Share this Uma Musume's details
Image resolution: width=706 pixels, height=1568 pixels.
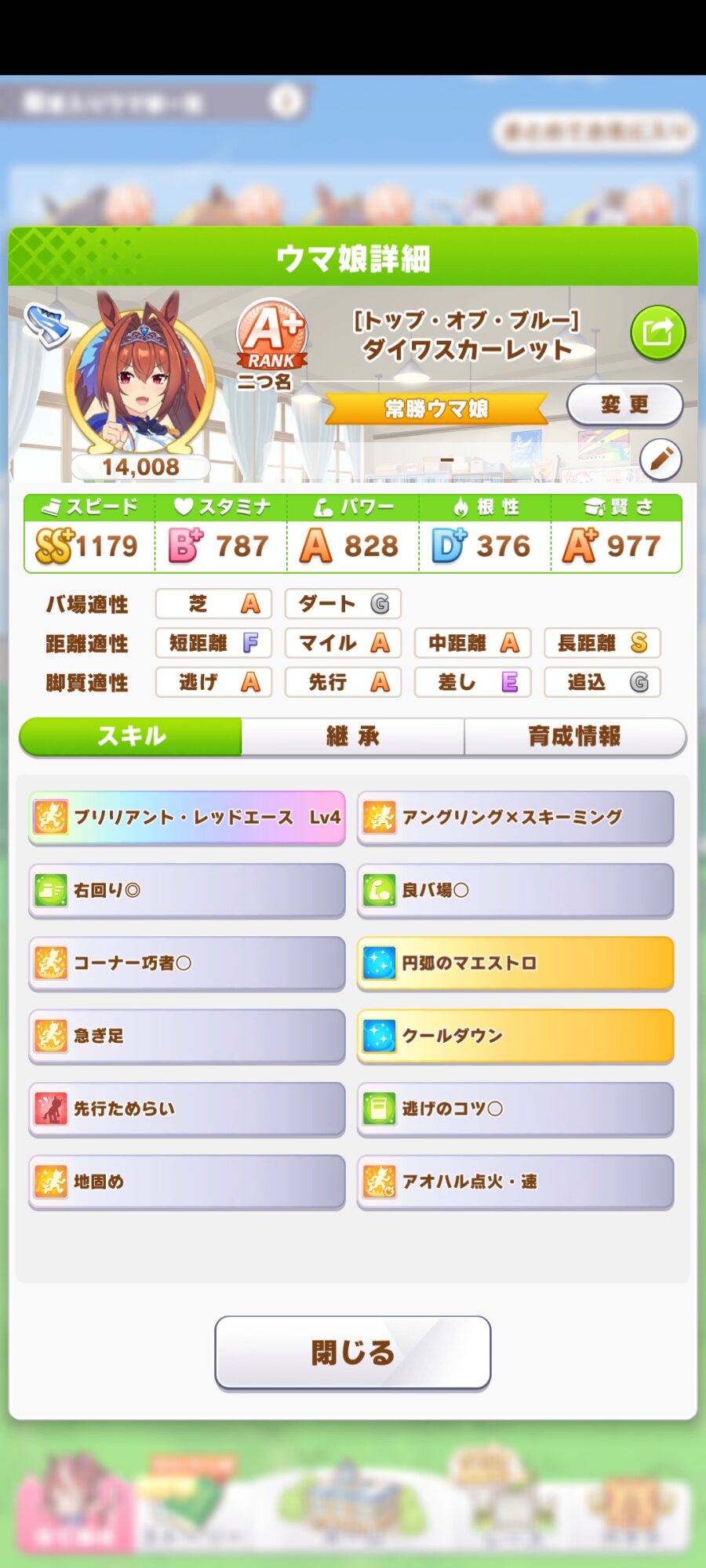pyautogui.click(x=657, y=332)
